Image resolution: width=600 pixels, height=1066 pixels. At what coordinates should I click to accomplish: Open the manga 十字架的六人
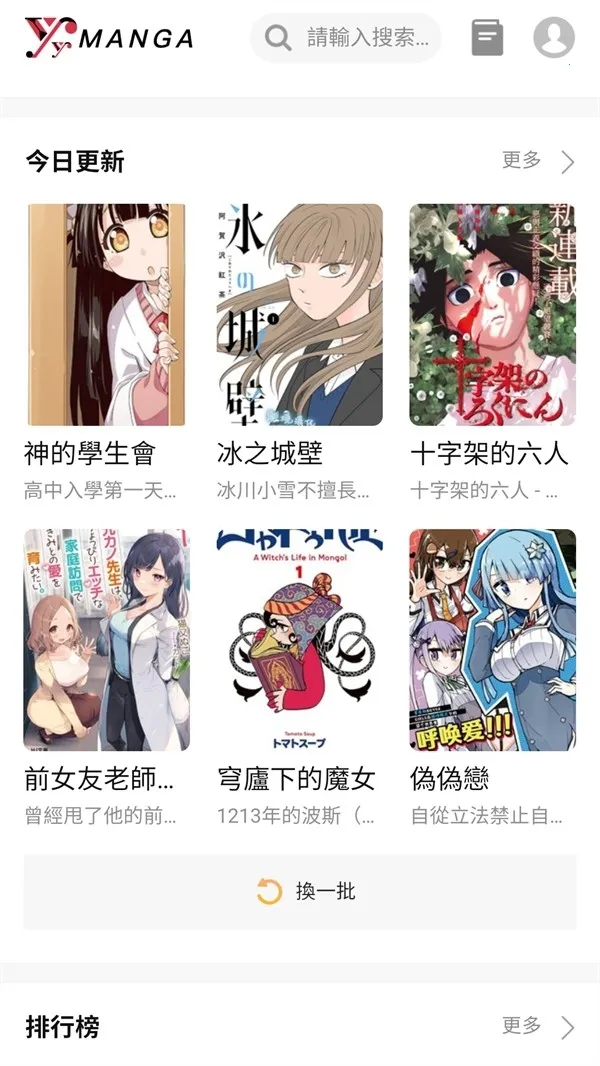(x=492, y=315)
